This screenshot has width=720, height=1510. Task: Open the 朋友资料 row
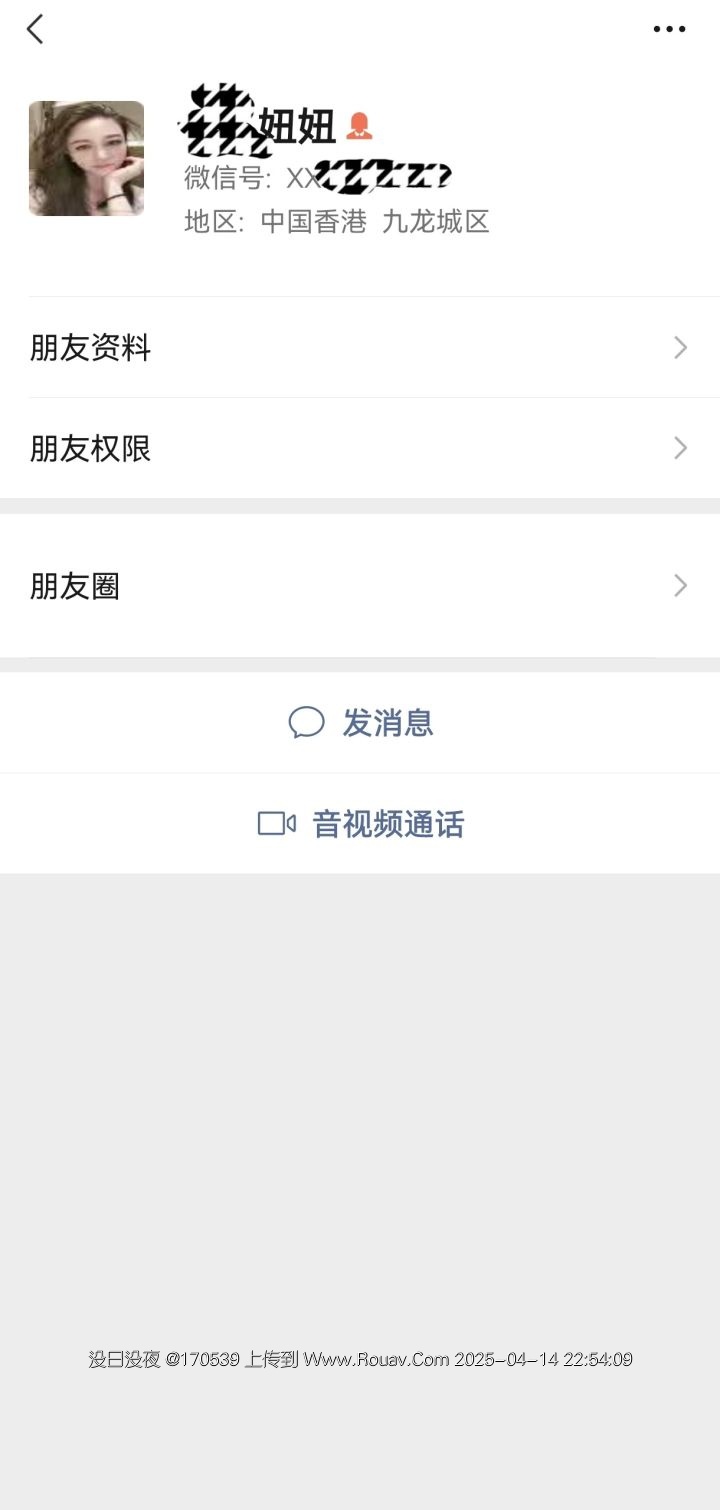click(360, 348)
